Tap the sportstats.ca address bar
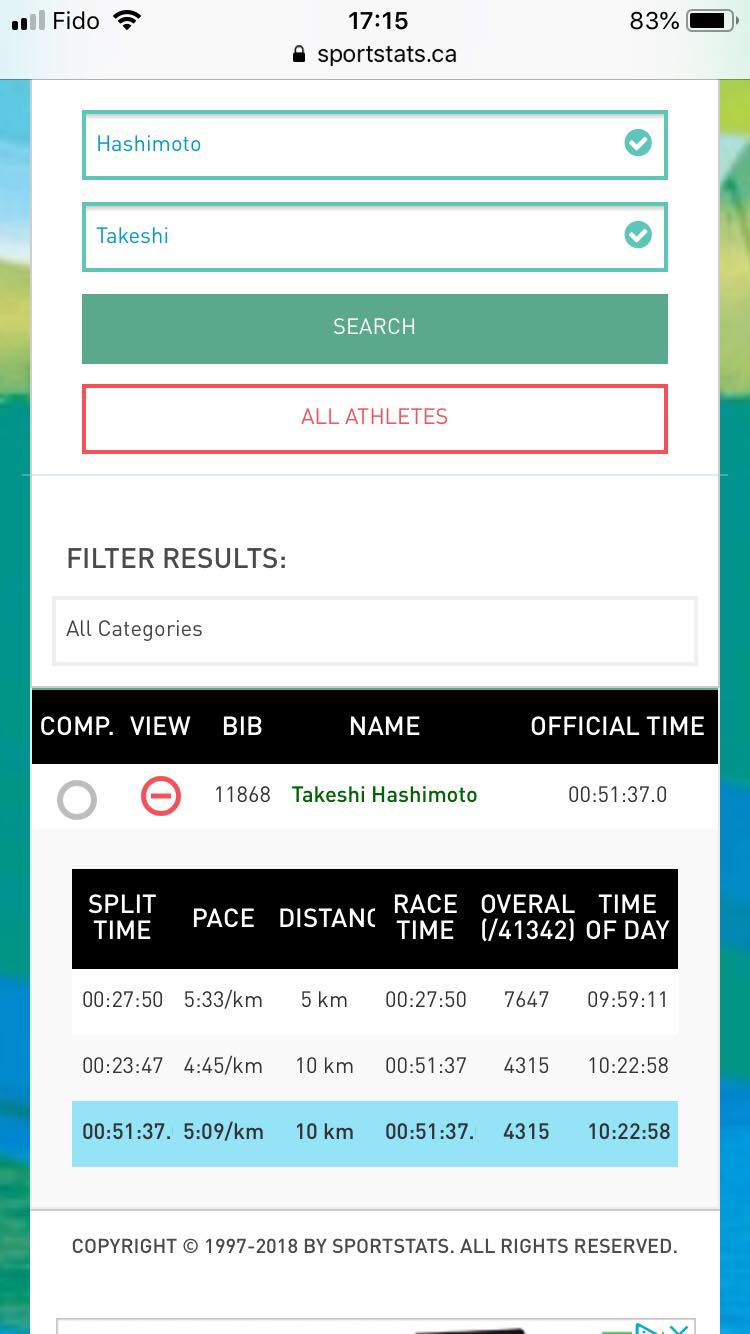The image size is (750, 1334). [x=375, y=54]
